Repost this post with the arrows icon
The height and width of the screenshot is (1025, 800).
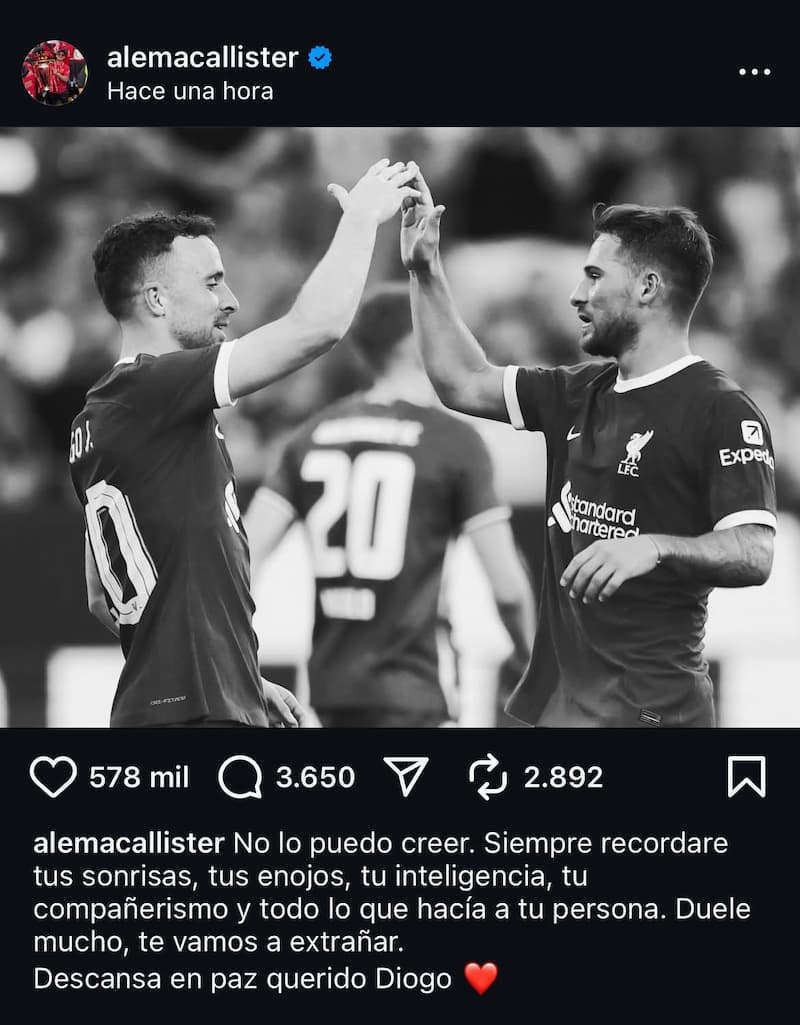pos(488,777)
